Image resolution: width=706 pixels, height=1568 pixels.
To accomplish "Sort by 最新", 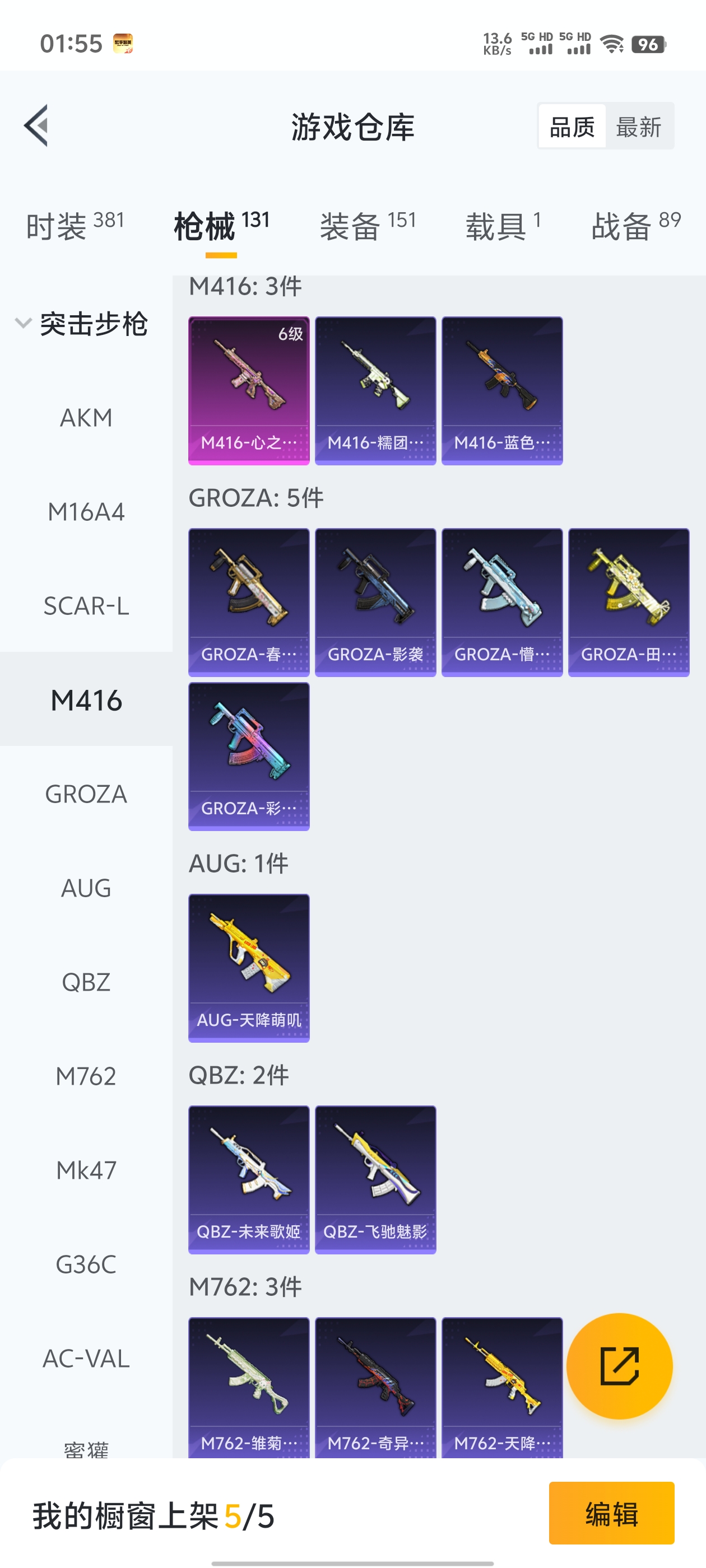I will tap(638, 127).
